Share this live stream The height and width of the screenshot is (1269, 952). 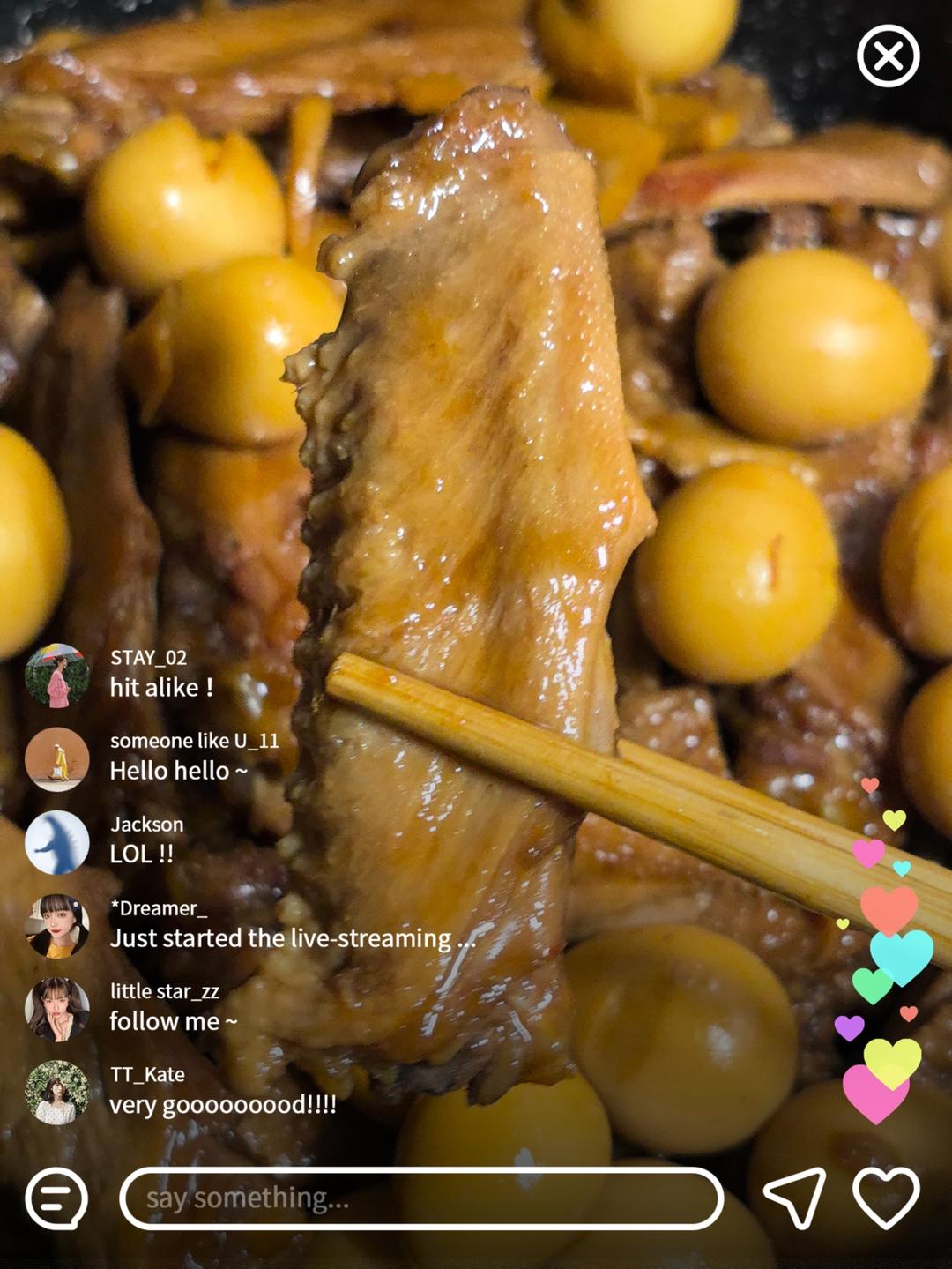pyautogui.click(x=795, y=1197)
